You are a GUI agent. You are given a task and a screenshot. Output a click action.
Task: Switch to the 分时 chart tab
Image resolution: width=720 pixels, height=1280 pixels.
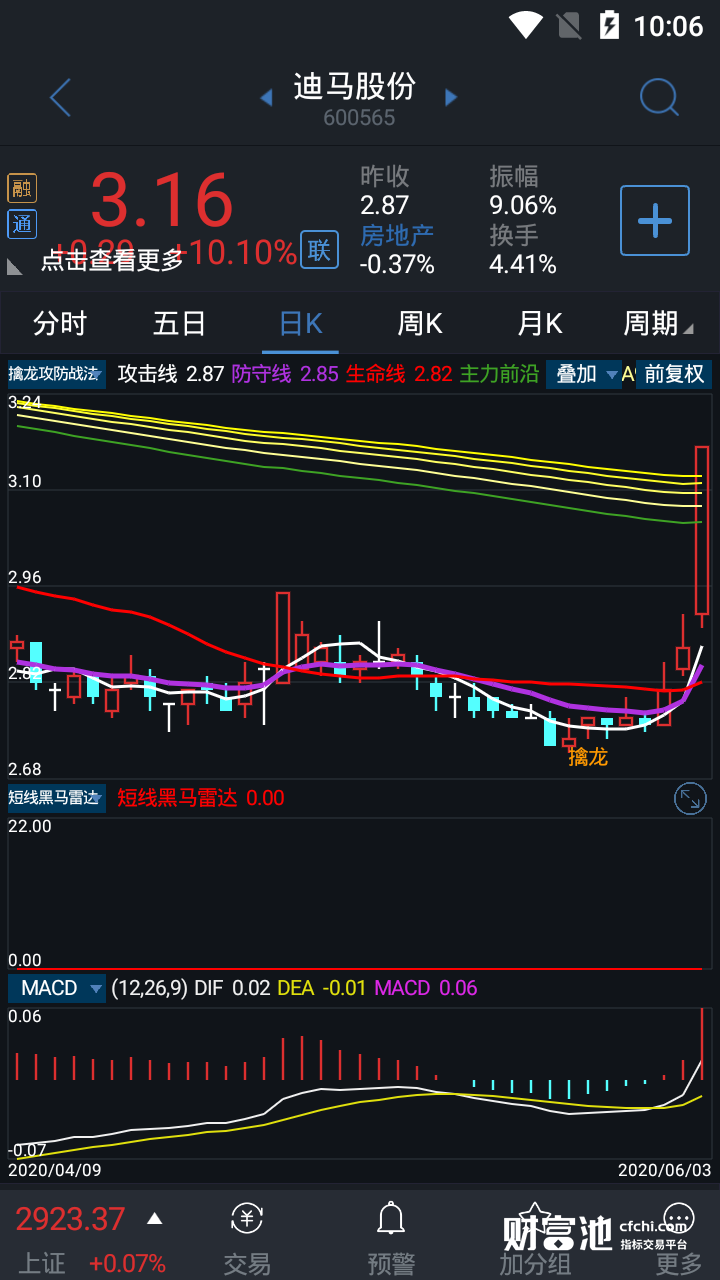point(60,324)
